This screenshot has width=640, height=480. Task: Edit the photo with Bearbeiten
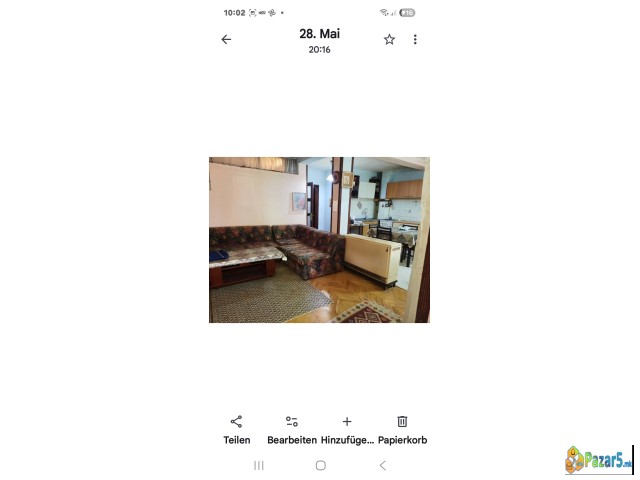point(292,429)
